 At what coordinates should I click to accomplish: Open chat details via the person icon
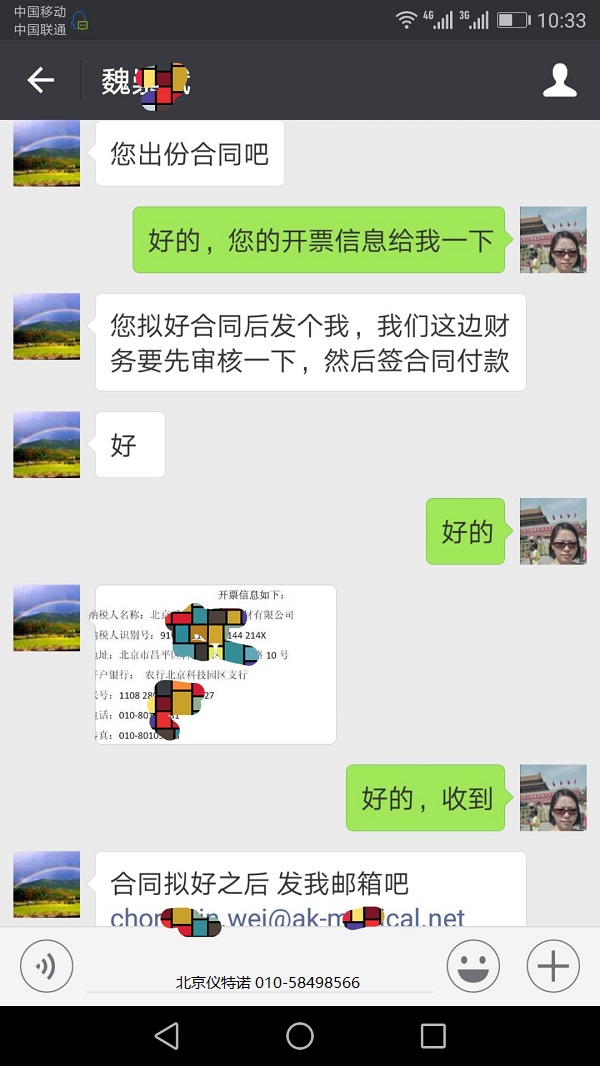(x=559, y=81)
